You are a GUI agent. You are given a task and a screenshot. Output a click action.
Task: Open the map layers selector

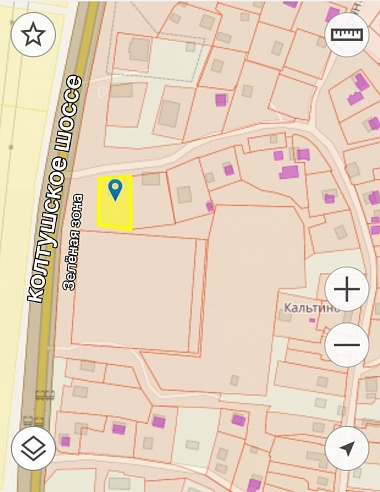pyautogui.click(x=33, y=448)
